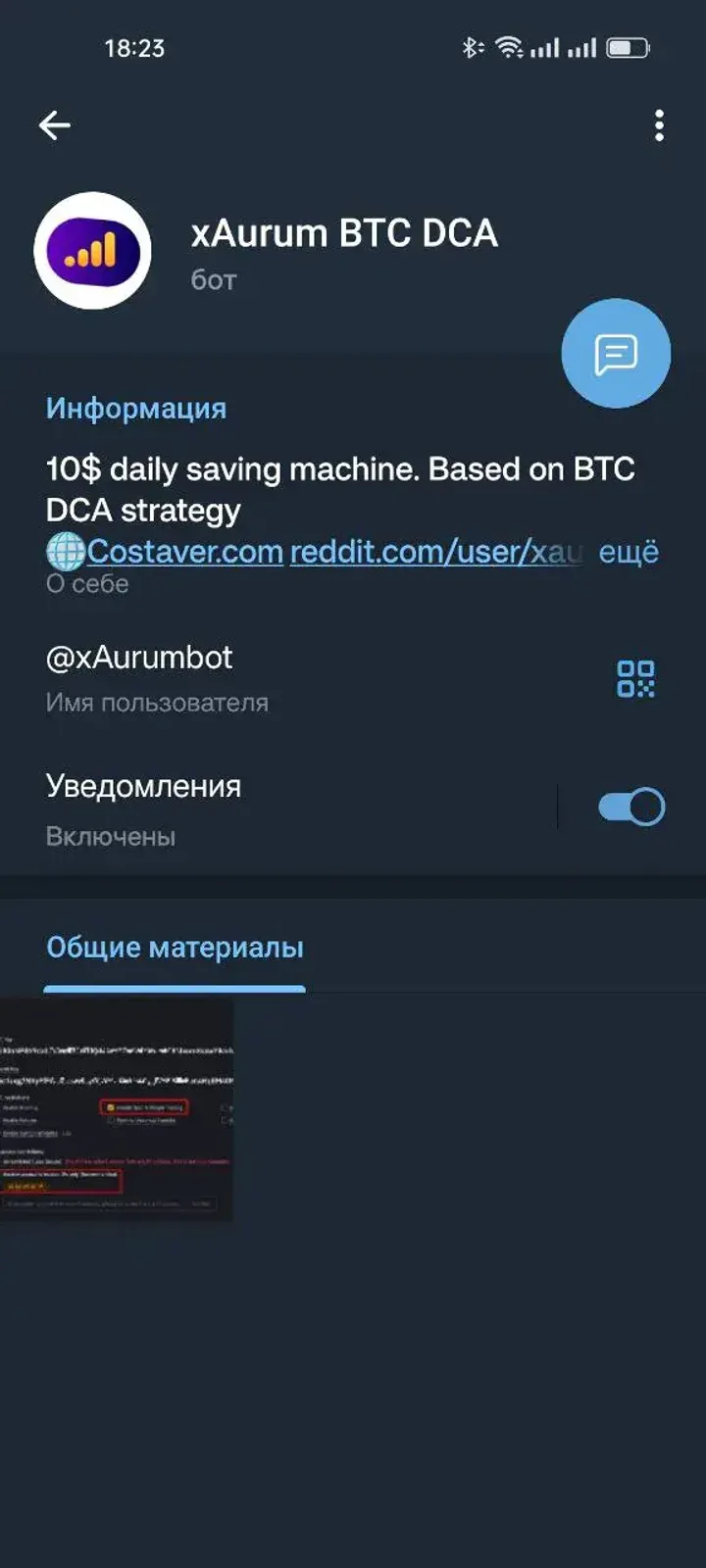The width and height of the screenshot is (706, 1568).
Task: Tap Информация section header
Action: point(136,409)
